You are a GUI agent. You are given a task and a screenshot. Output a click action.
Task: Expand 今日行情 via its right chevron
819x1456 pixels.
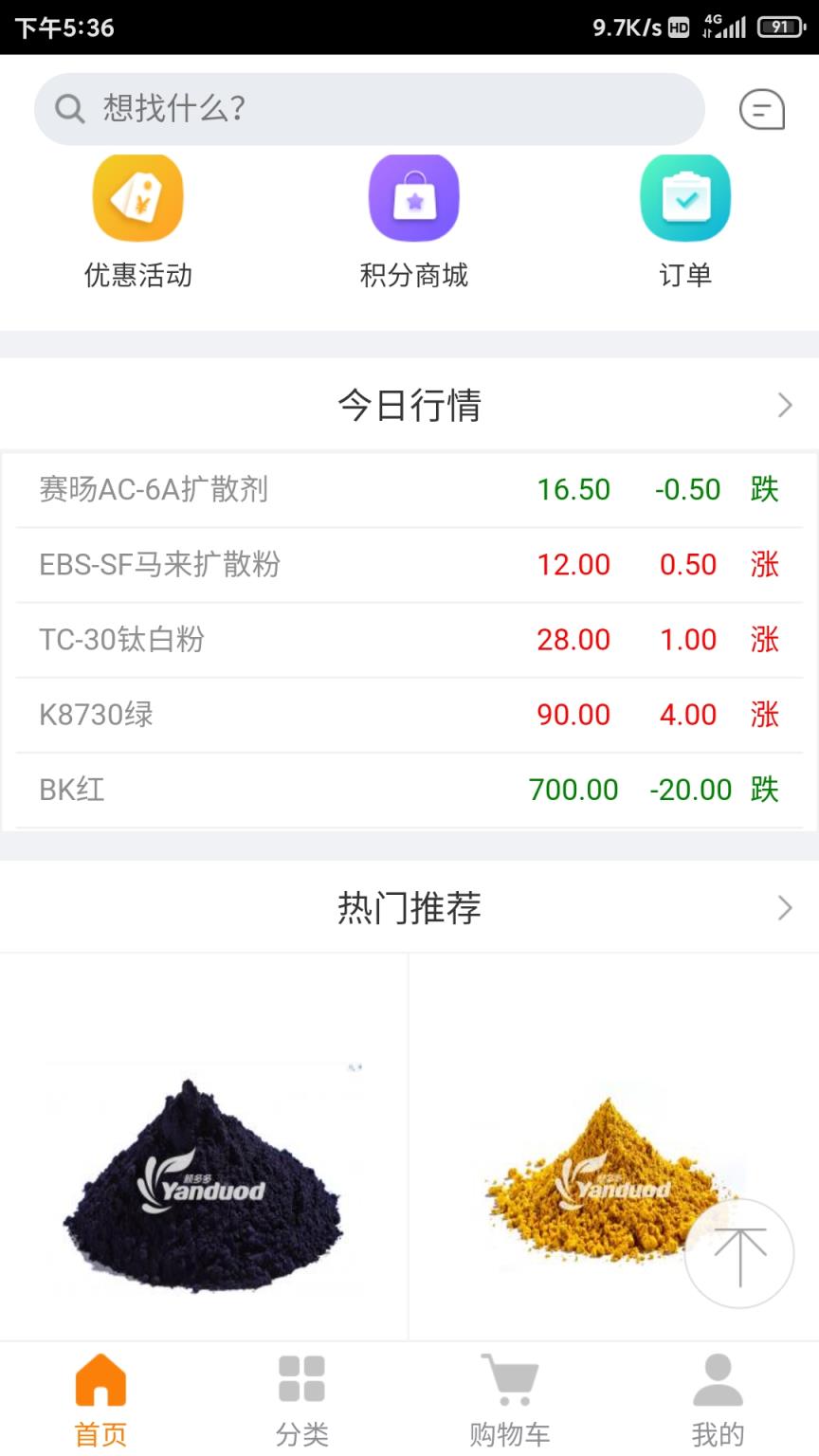[785, 404]
